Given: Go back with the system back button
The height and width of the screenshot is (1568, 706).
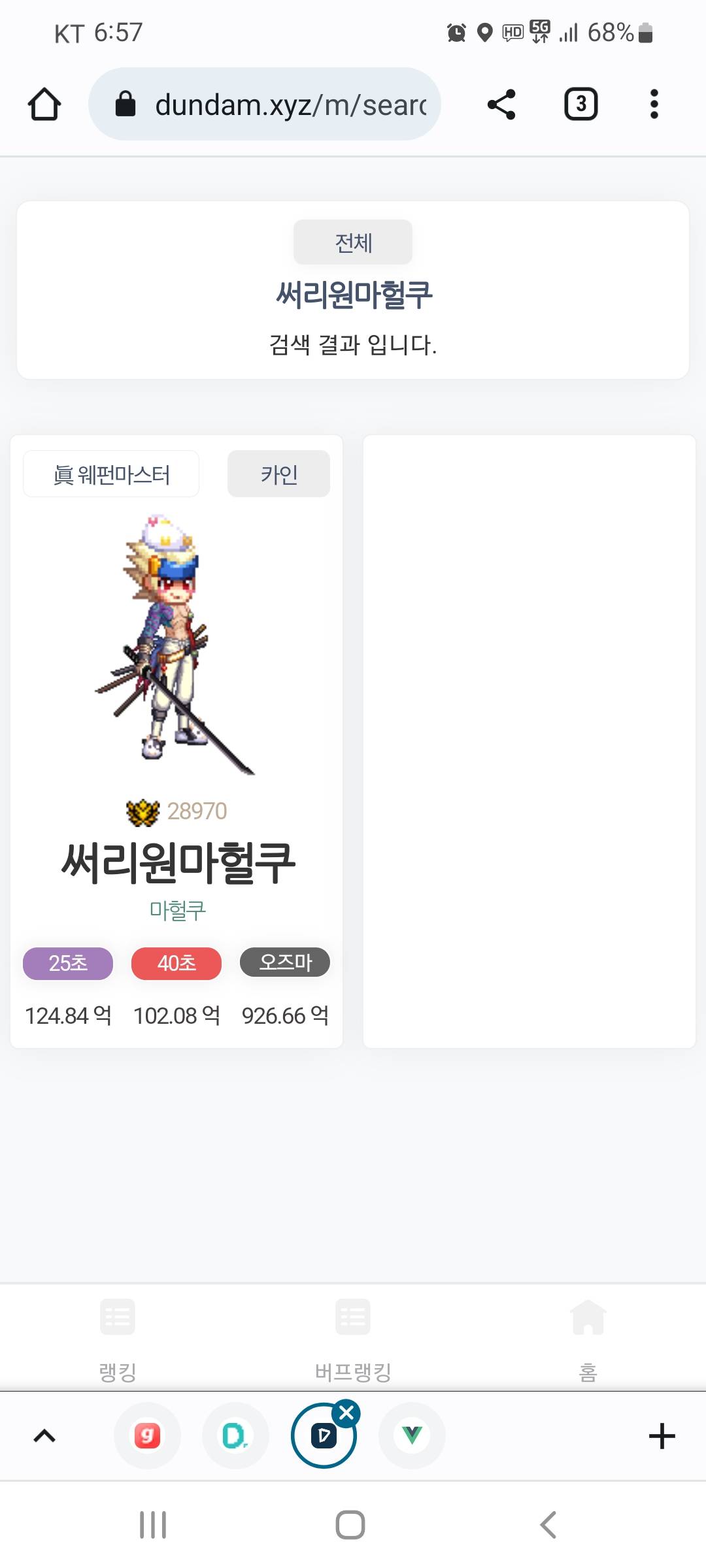Looking at the screenshot, I should pos(548,1526).
